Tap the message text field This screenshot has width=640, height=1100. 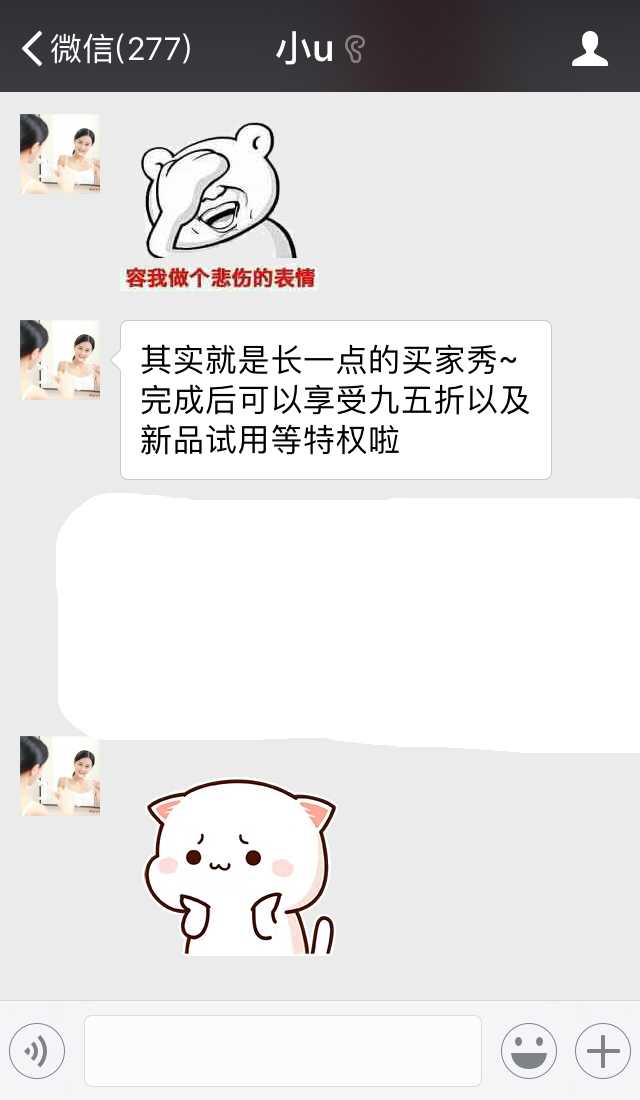(282, 1050)
